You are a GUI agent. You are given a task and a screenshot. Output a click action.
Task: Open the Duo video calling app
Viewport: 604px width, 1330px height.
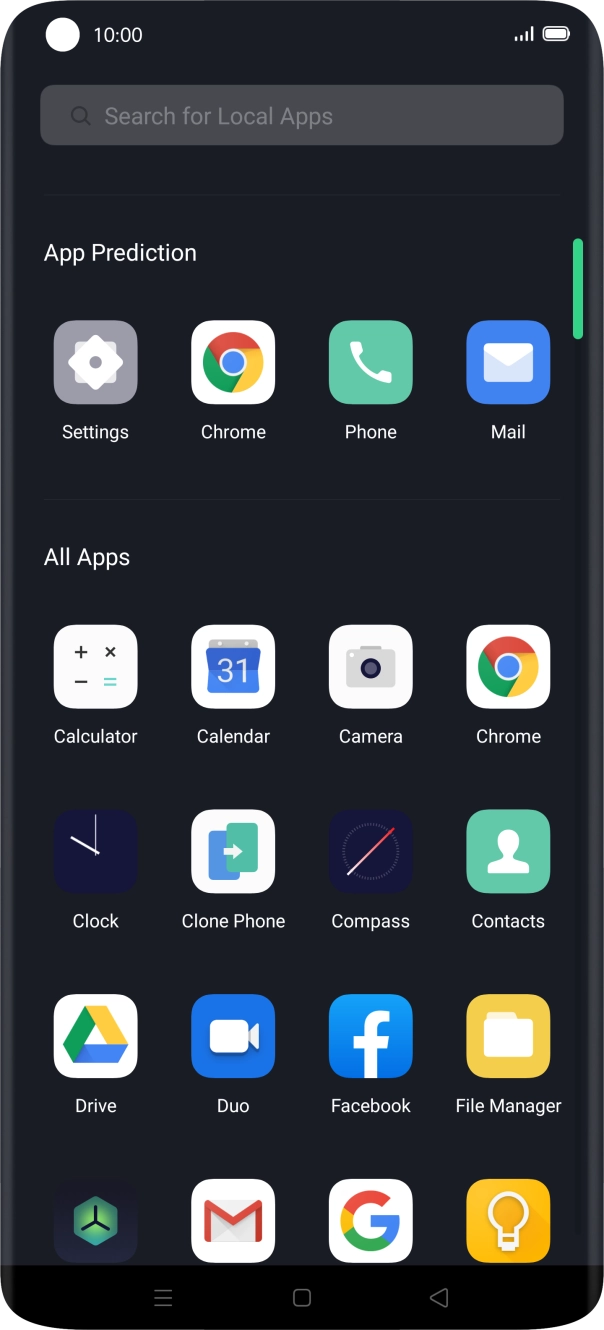coord(233,1037)
